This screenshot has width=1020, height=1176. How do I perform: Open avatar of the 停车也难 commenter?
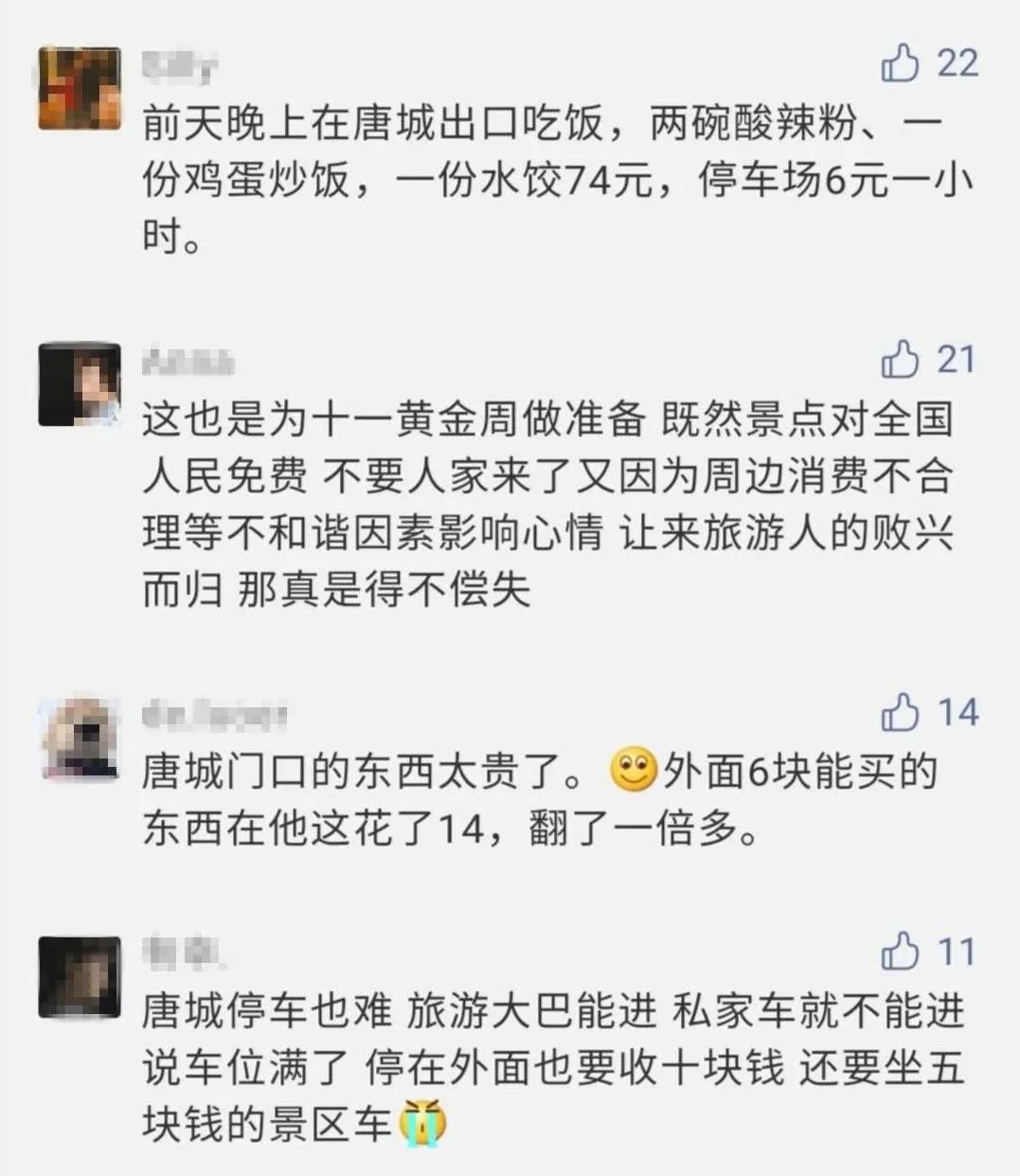(80, 976)
